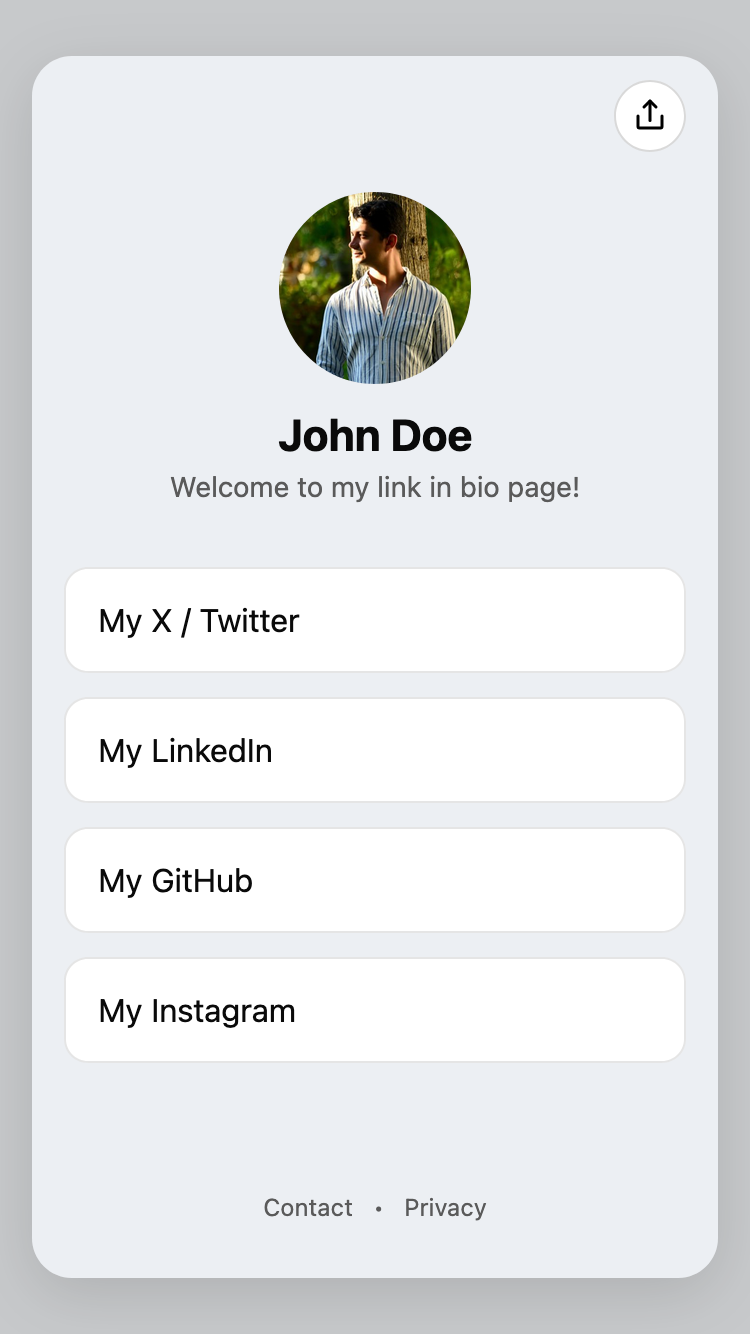This screenshot has height=1334, width=750.
Task: Click the Contact link in the footer
Action: coord(308,1207)
